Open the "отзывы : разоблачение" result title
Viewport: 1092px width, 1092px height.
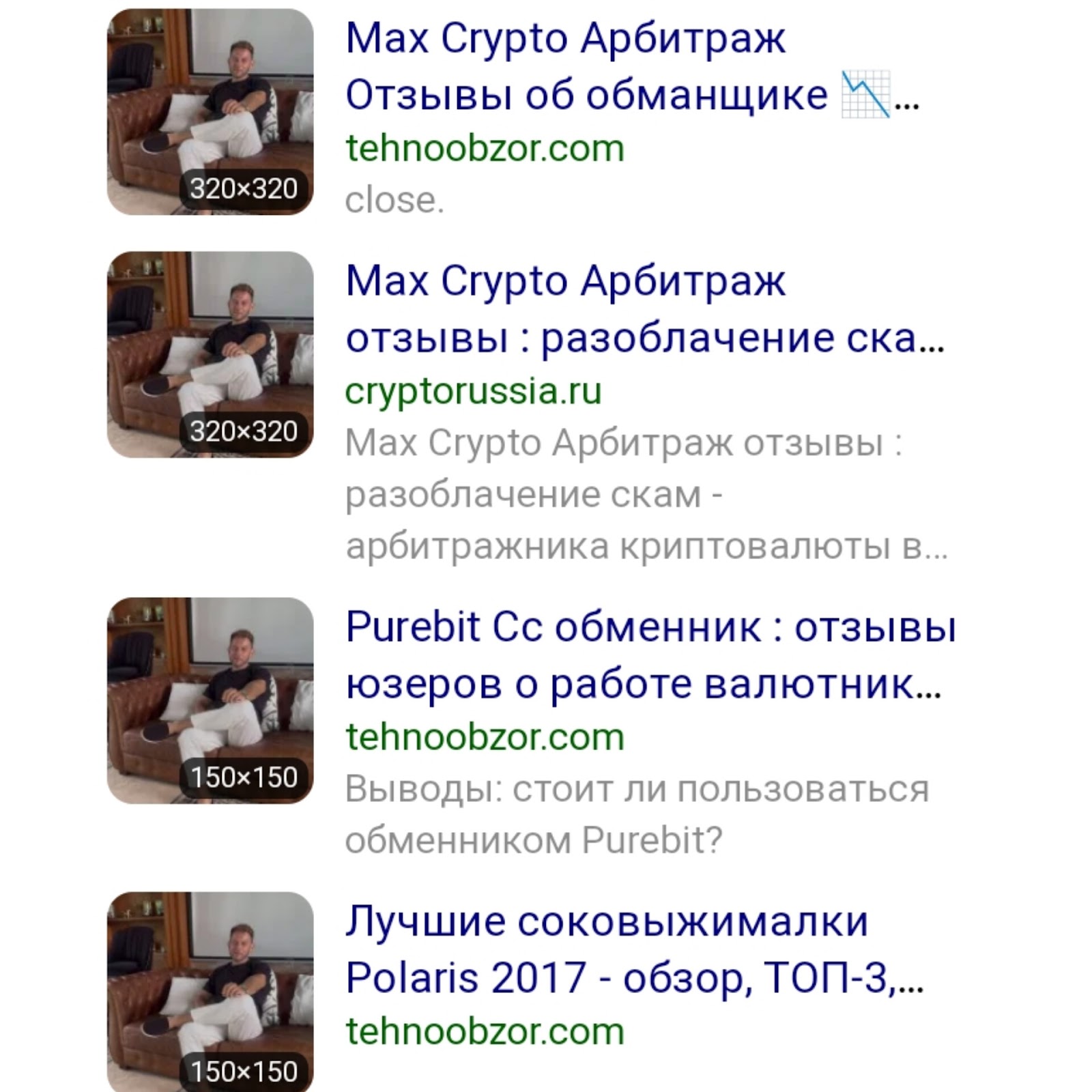(x=614, y=309)
